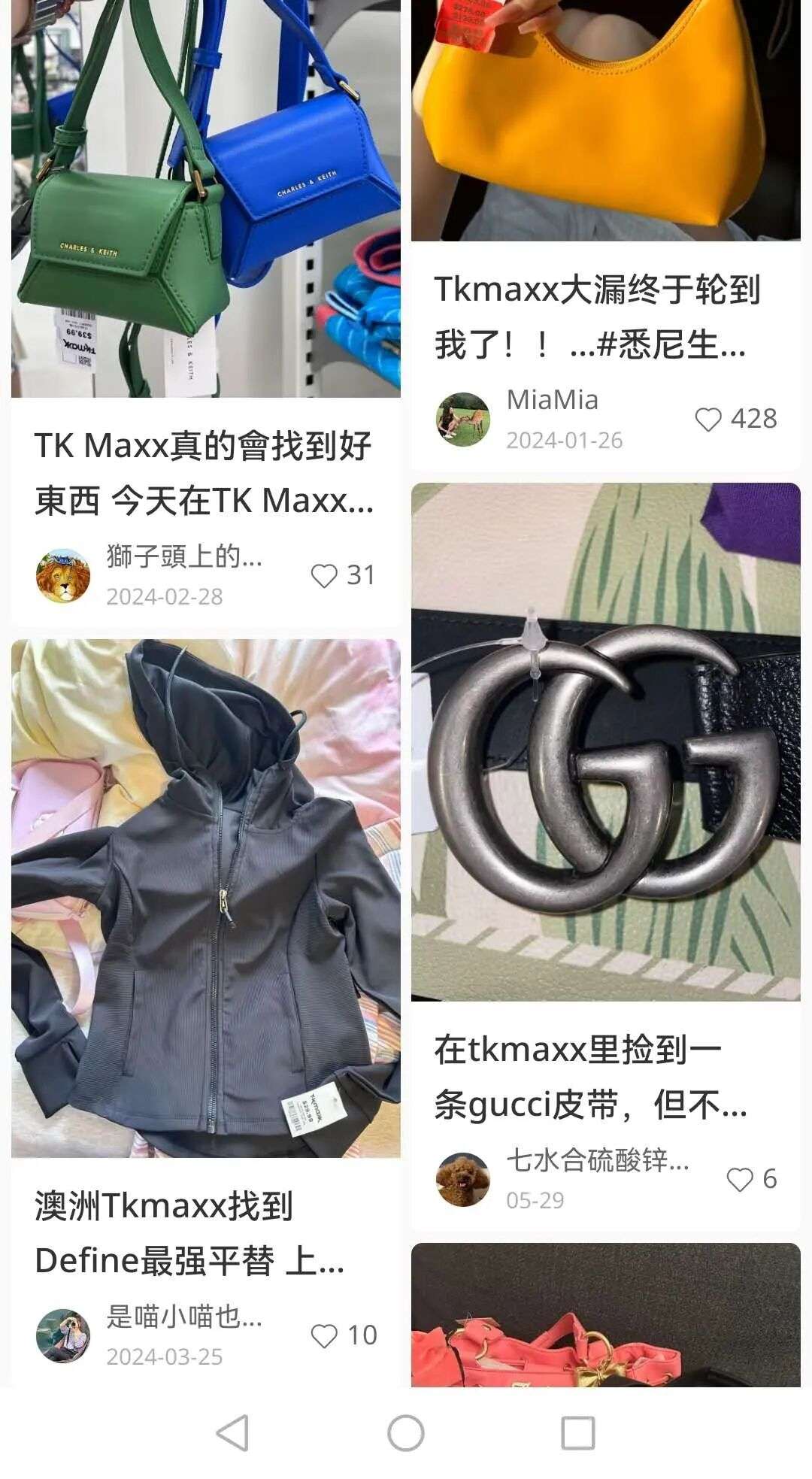Image resolution: width=812 pixels, height=1479 pixels.
Task: Open 是喵小喵也 profile avatar
Action: pyautogui.click(x=63, y=1335)
